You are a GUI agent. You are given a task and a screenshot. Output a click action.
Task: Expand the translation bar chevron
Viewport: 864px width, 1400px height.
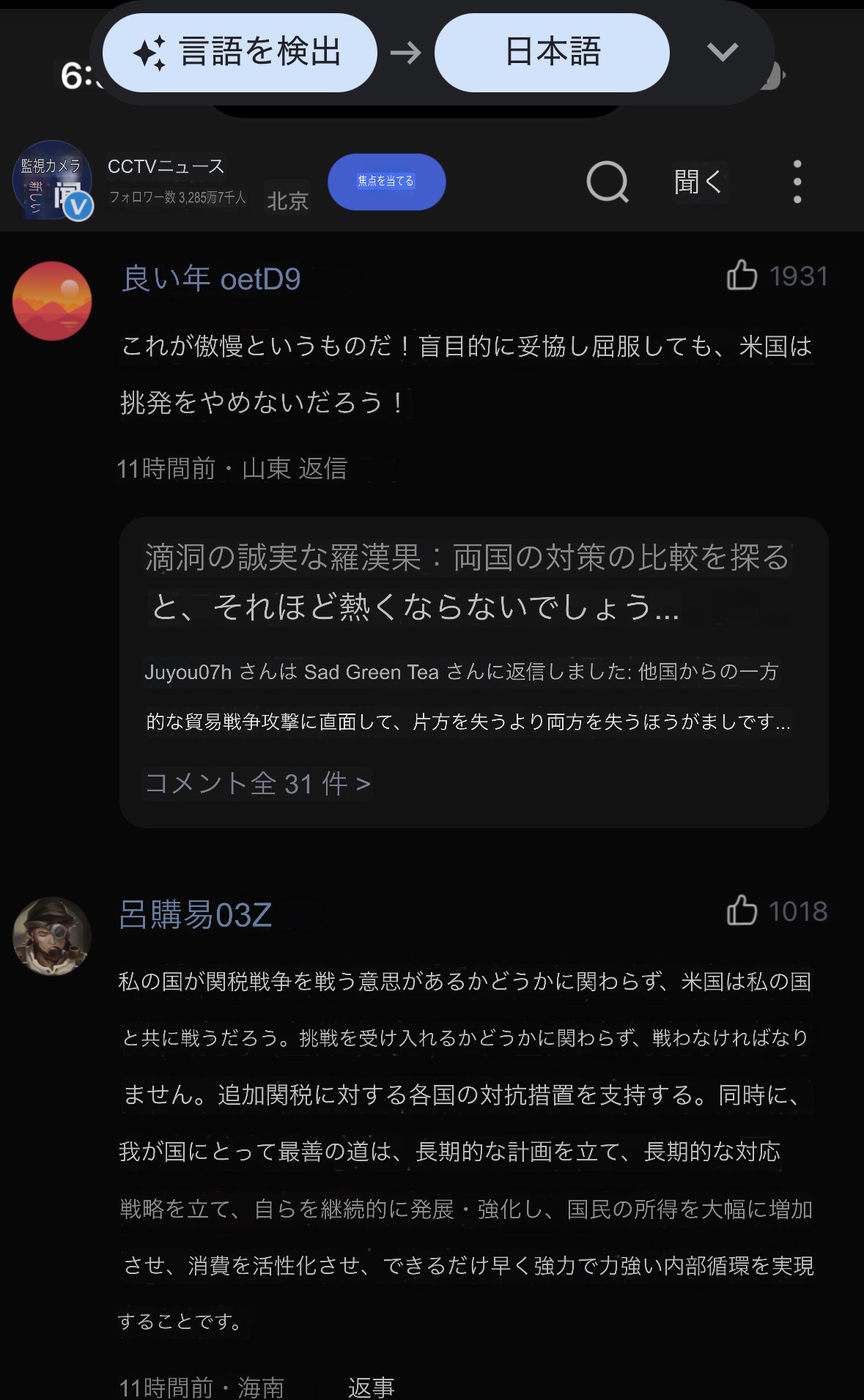point(722,52)
